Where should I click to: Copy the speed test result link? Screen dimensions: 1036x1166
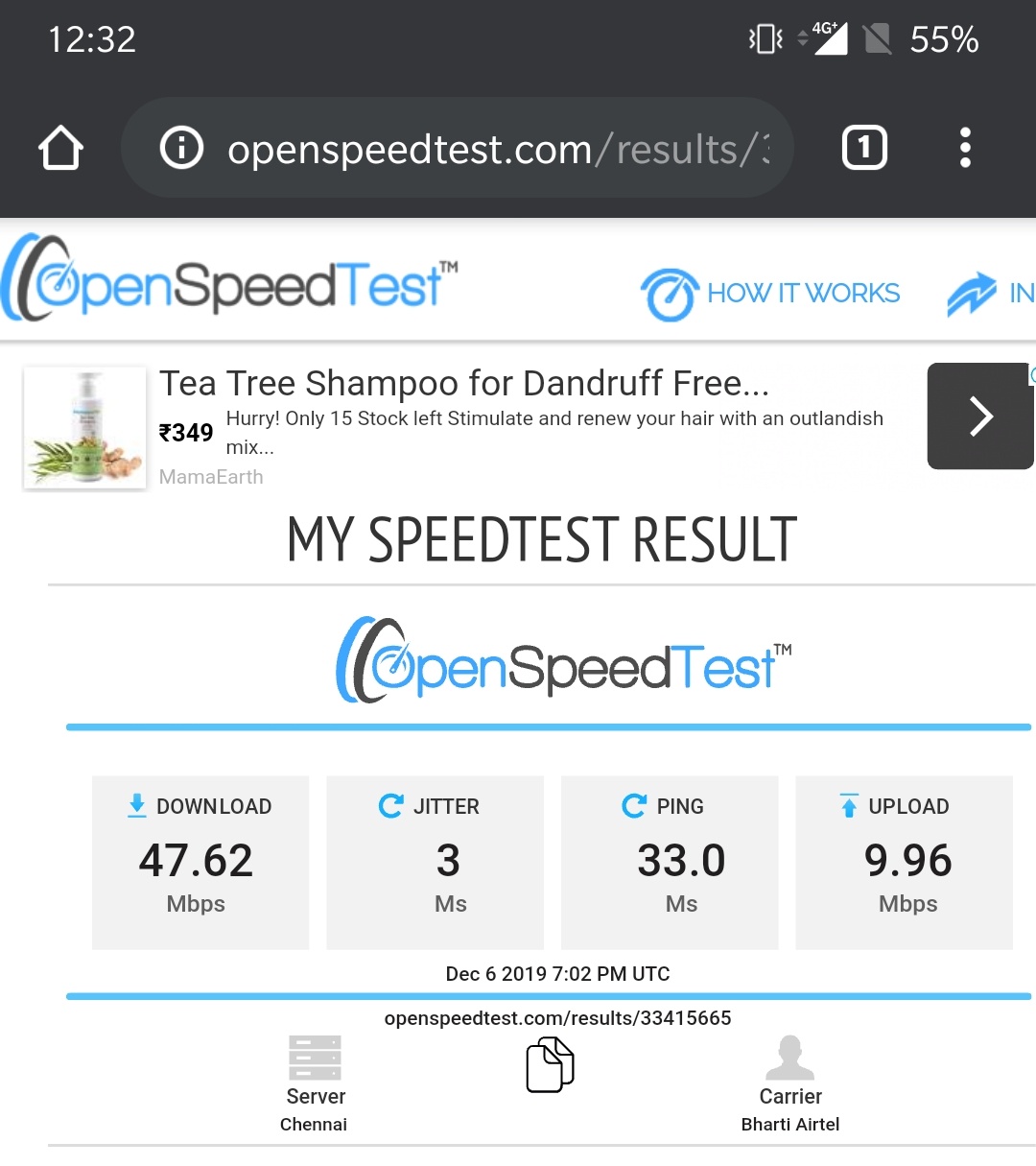click(550, 1067)
